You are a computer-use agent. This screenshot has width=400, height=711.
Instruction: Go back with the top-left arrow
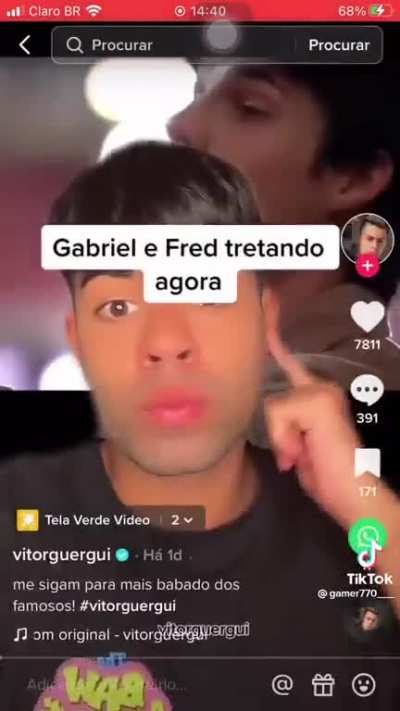coord(24,45)
